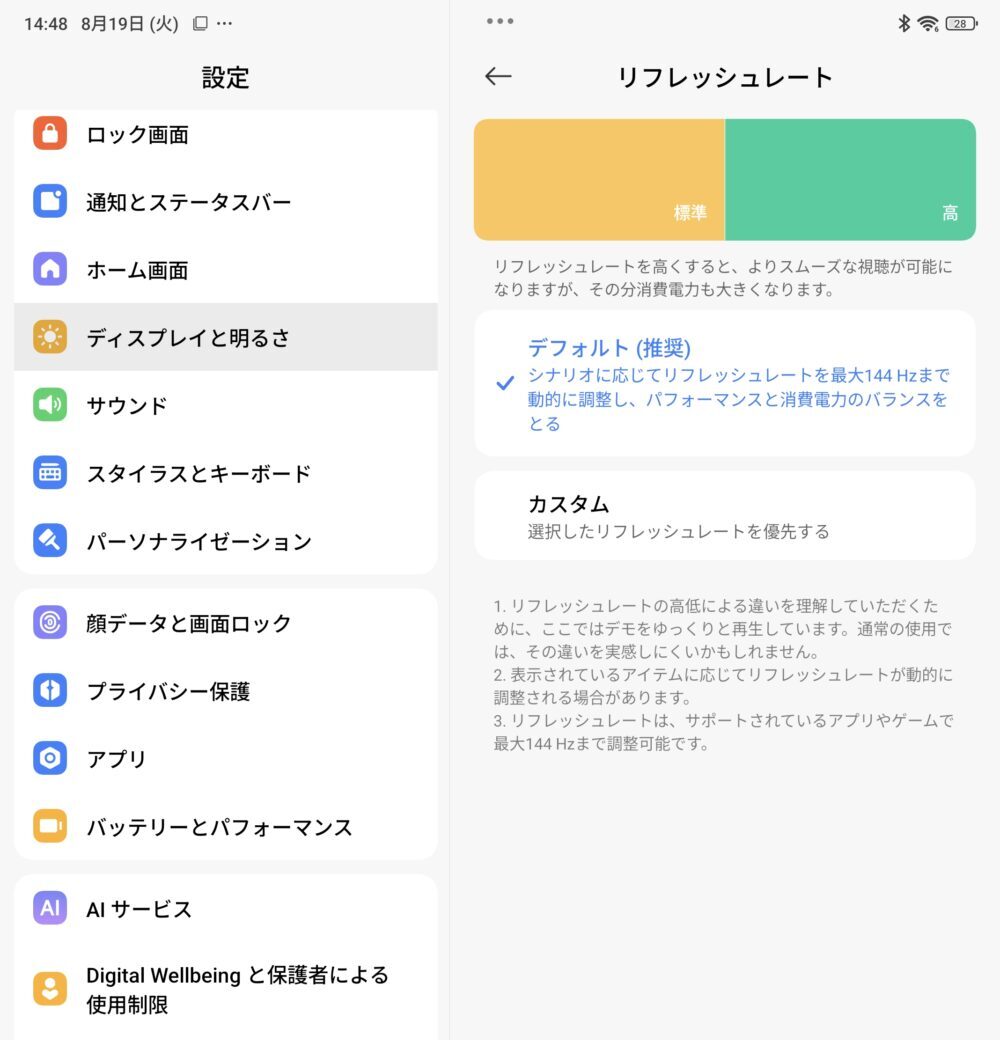Open ホーム画面 settings
The image size is (1000, 1040).
click(x=225, y=270)
